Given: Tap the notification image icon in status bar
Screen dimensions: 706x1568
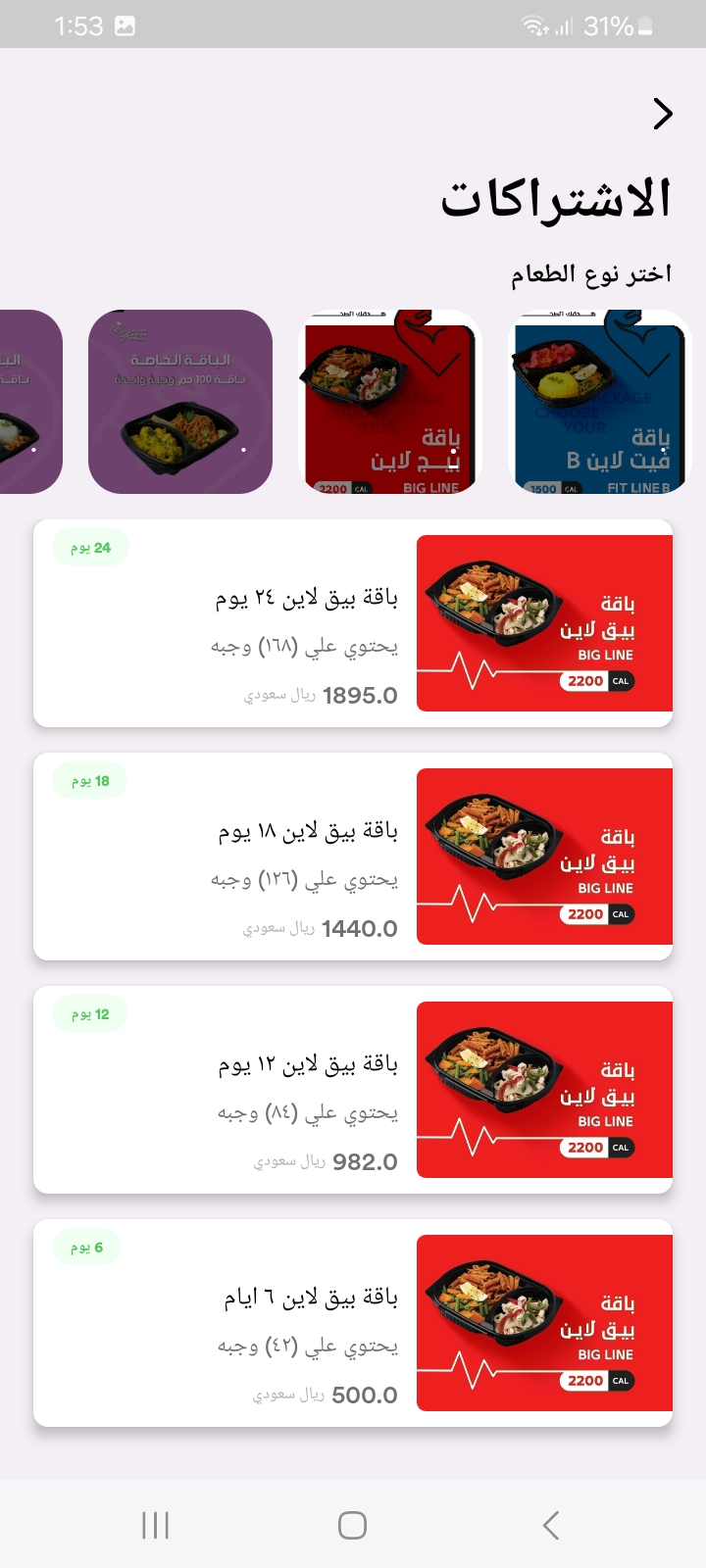Looking at the screenshot, I should (123, 24).
